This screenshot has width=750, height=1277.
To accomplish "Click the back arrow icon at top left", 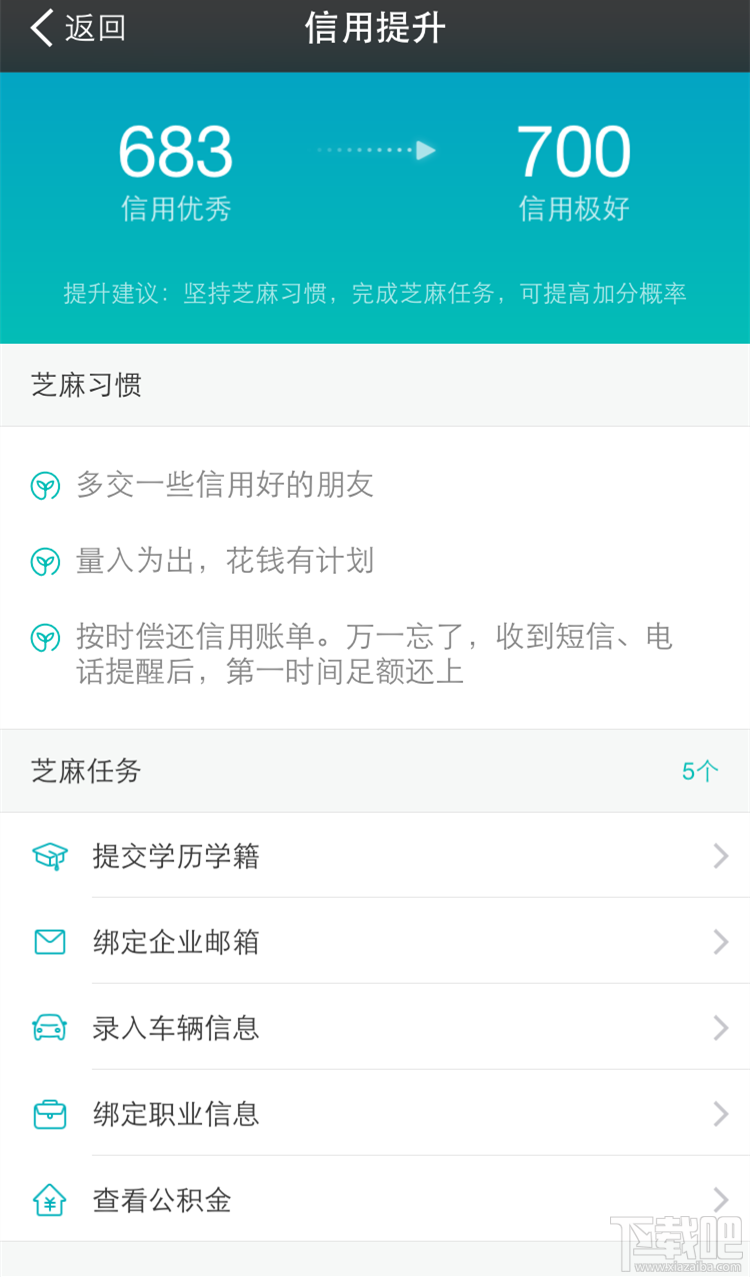I will [36, 28].
